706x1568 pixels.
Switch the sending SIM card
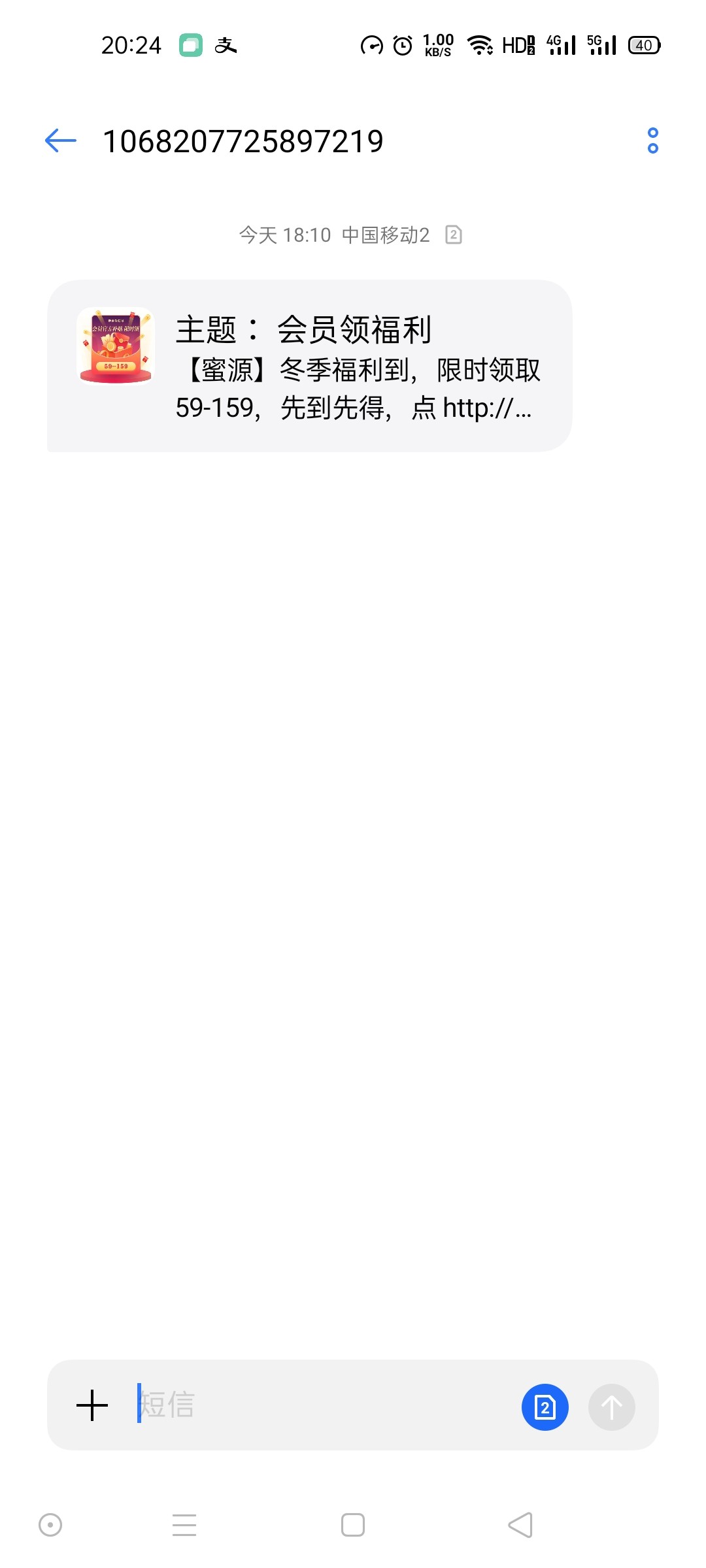click(x=545, y=1407)
